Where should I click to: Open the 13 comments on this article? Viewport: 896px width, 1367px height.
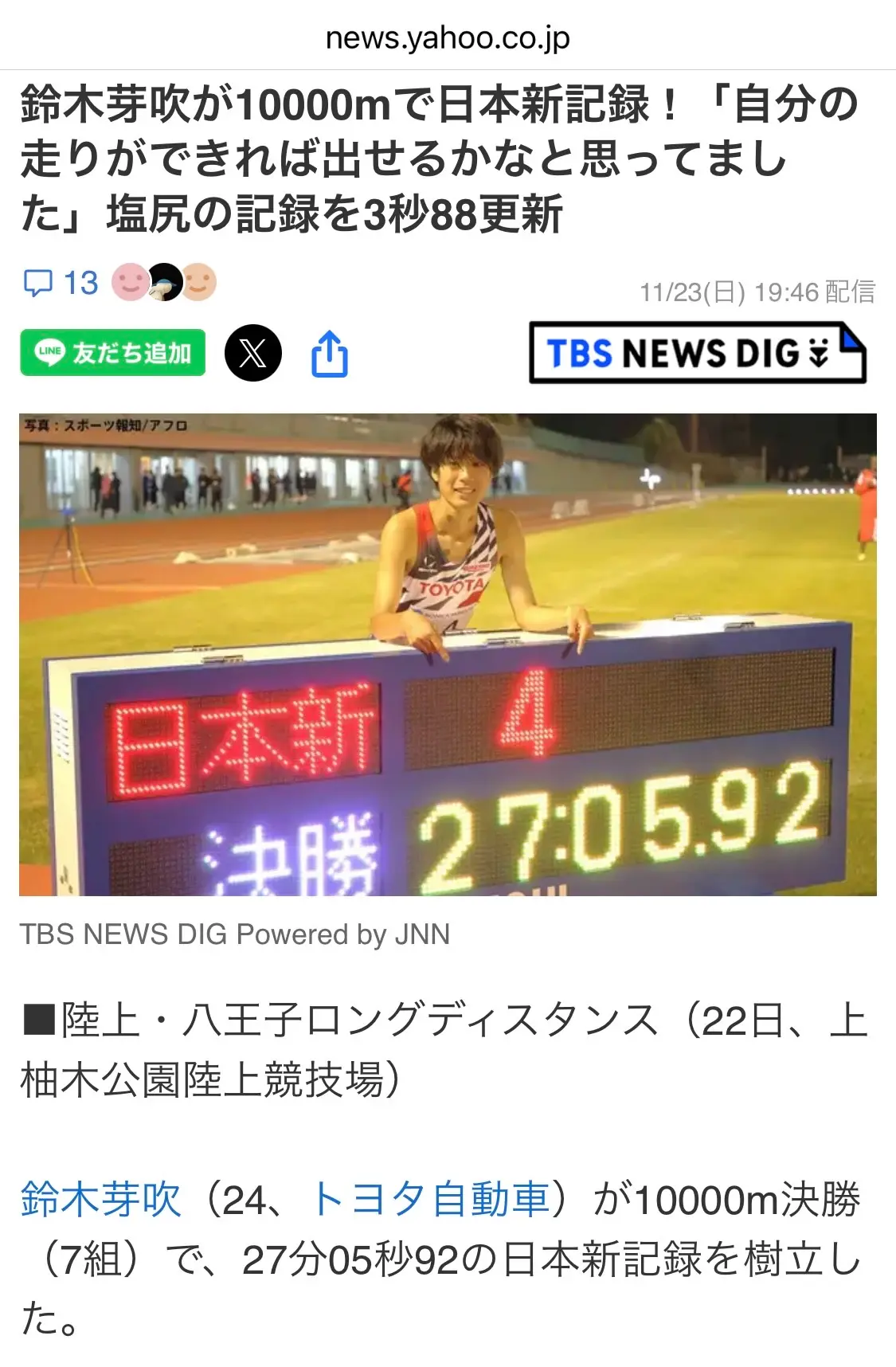(x=61, y=283)
